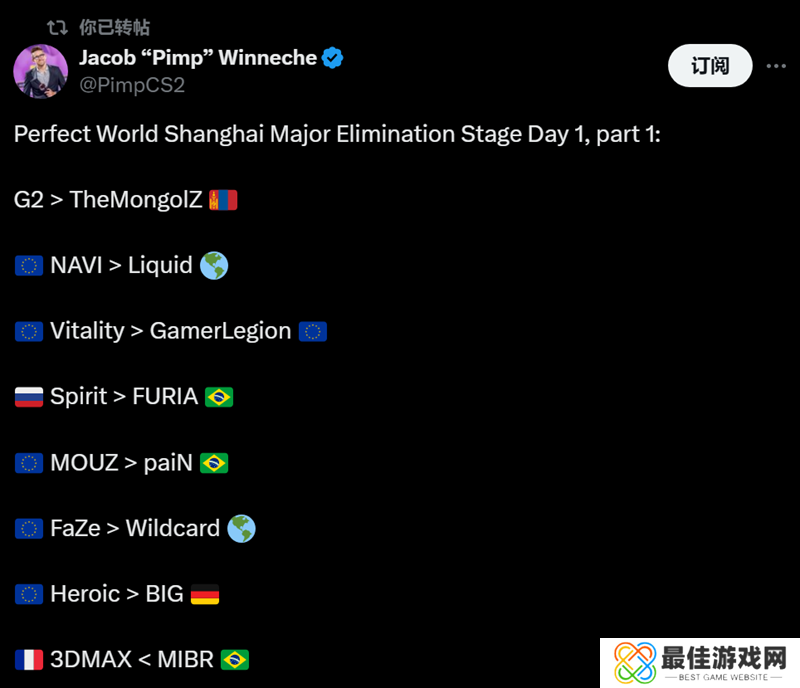The width and height of the screenshot is (800, 688).
Task: Open the @PimpCS2 handle link
Action: point(132,86)
